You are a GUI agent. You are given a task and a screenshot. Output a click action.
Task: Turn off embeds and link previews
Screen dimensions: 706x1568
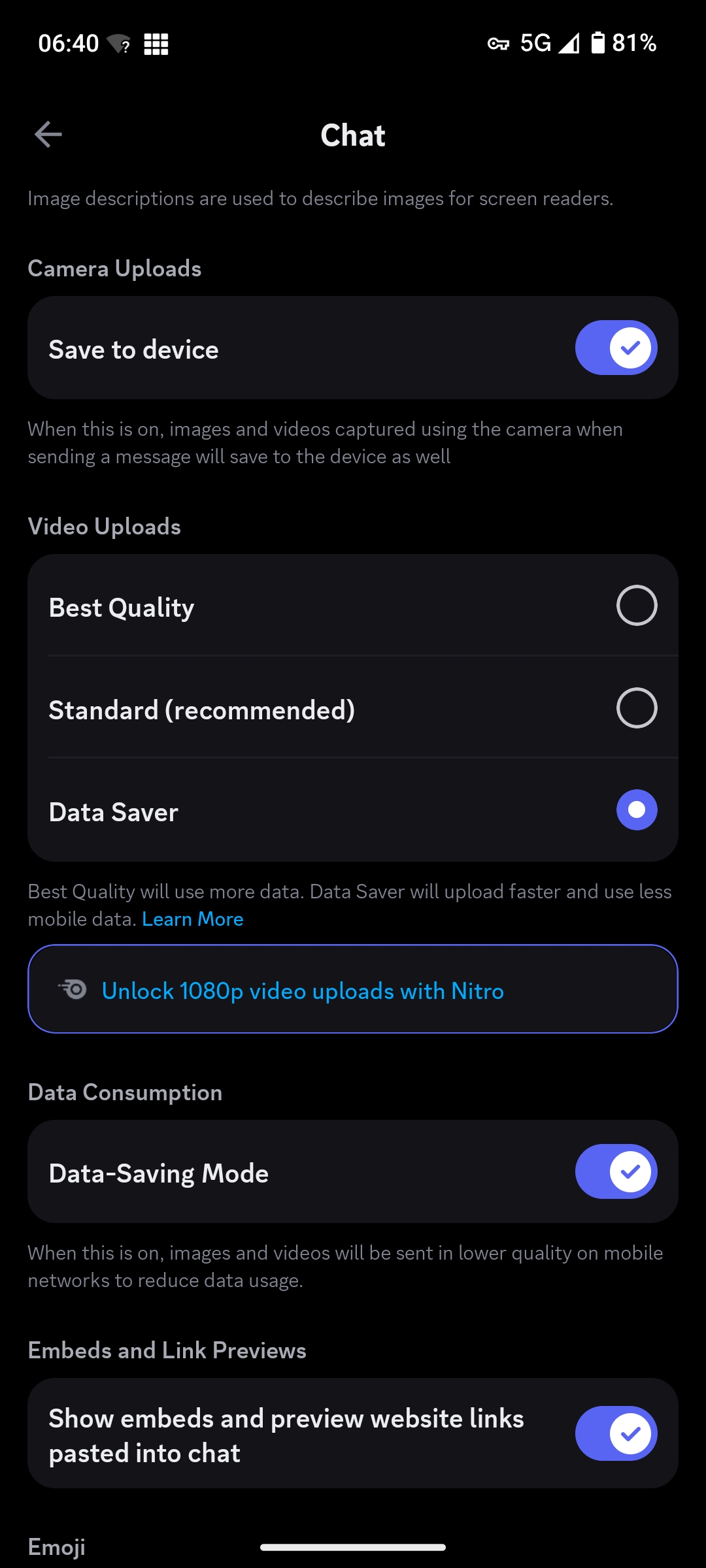pyautogui.click(x=616, y=1433)
